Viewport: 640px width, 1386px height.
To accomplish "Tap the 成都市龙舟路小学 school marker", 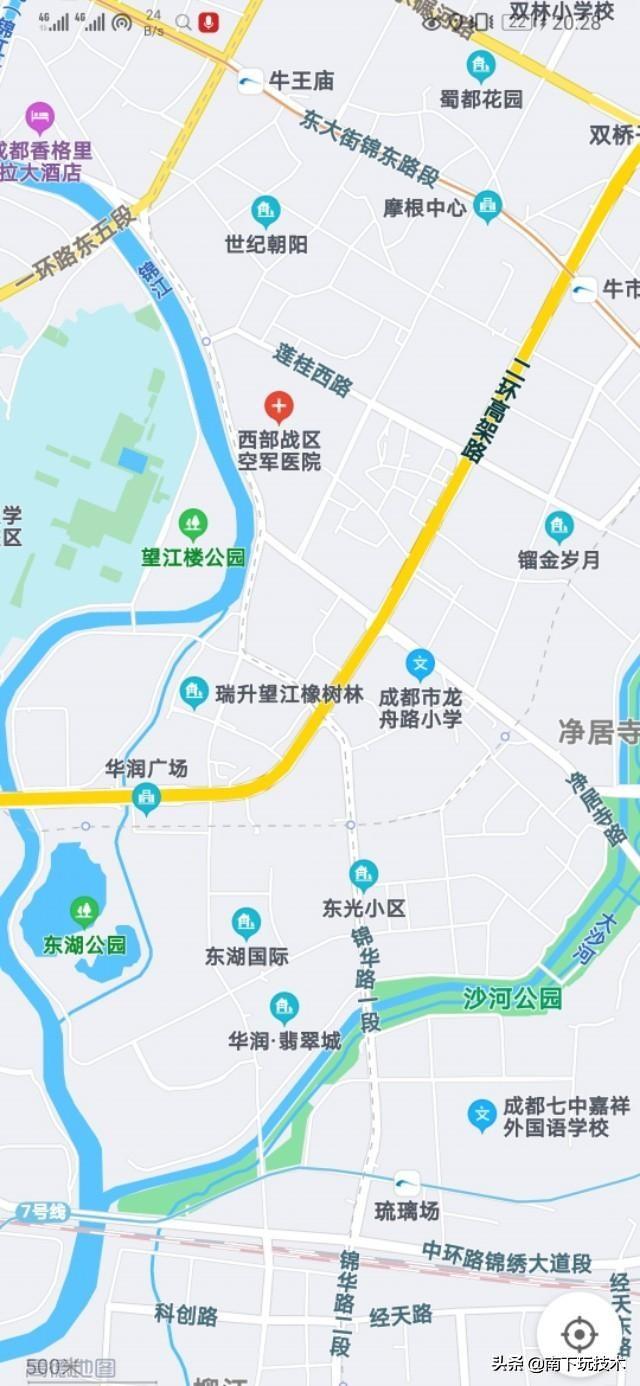I will point(421,664).
